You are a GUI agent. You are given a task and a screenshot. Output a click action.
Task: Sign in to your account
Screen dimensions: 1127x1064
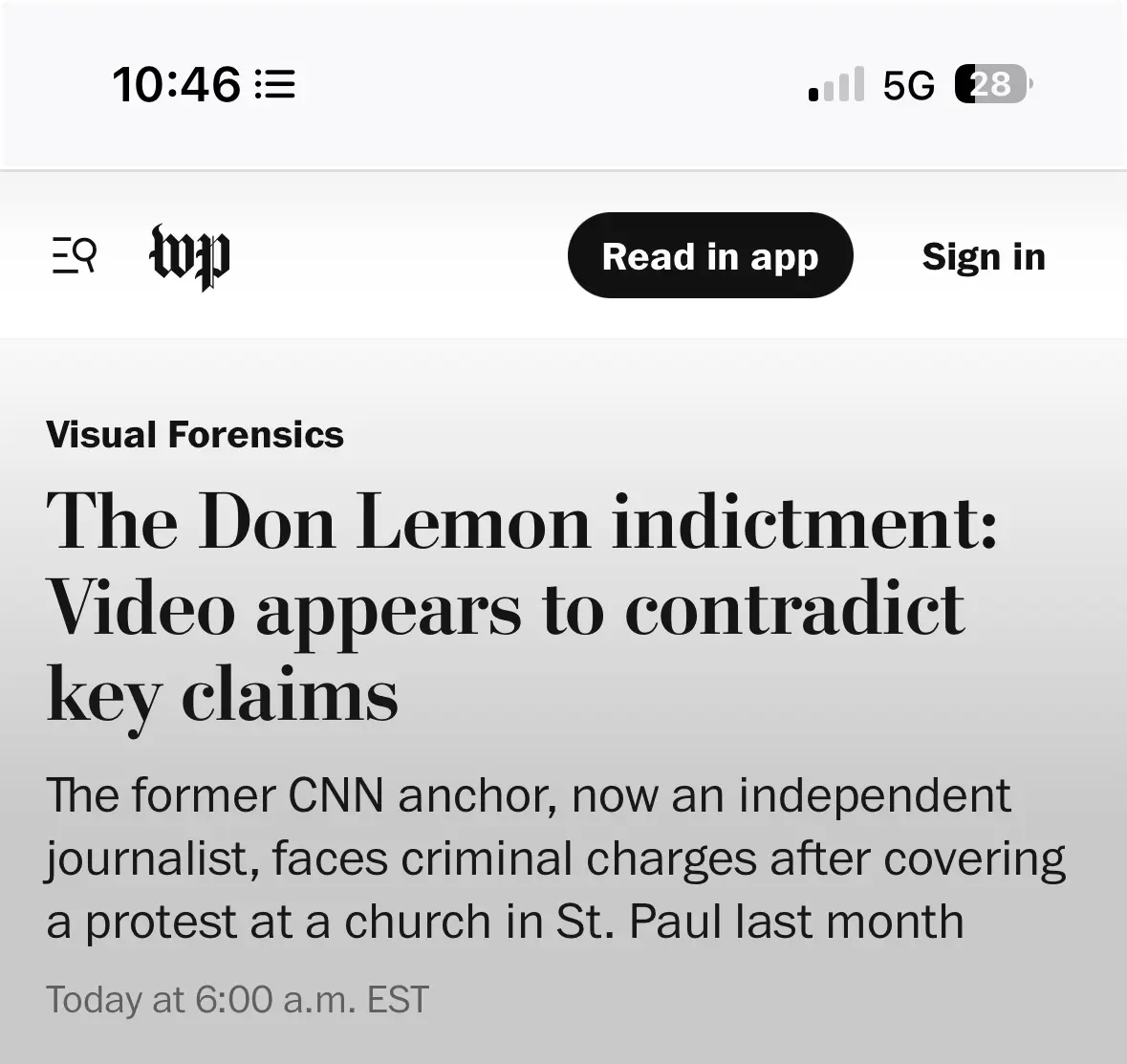983,256
